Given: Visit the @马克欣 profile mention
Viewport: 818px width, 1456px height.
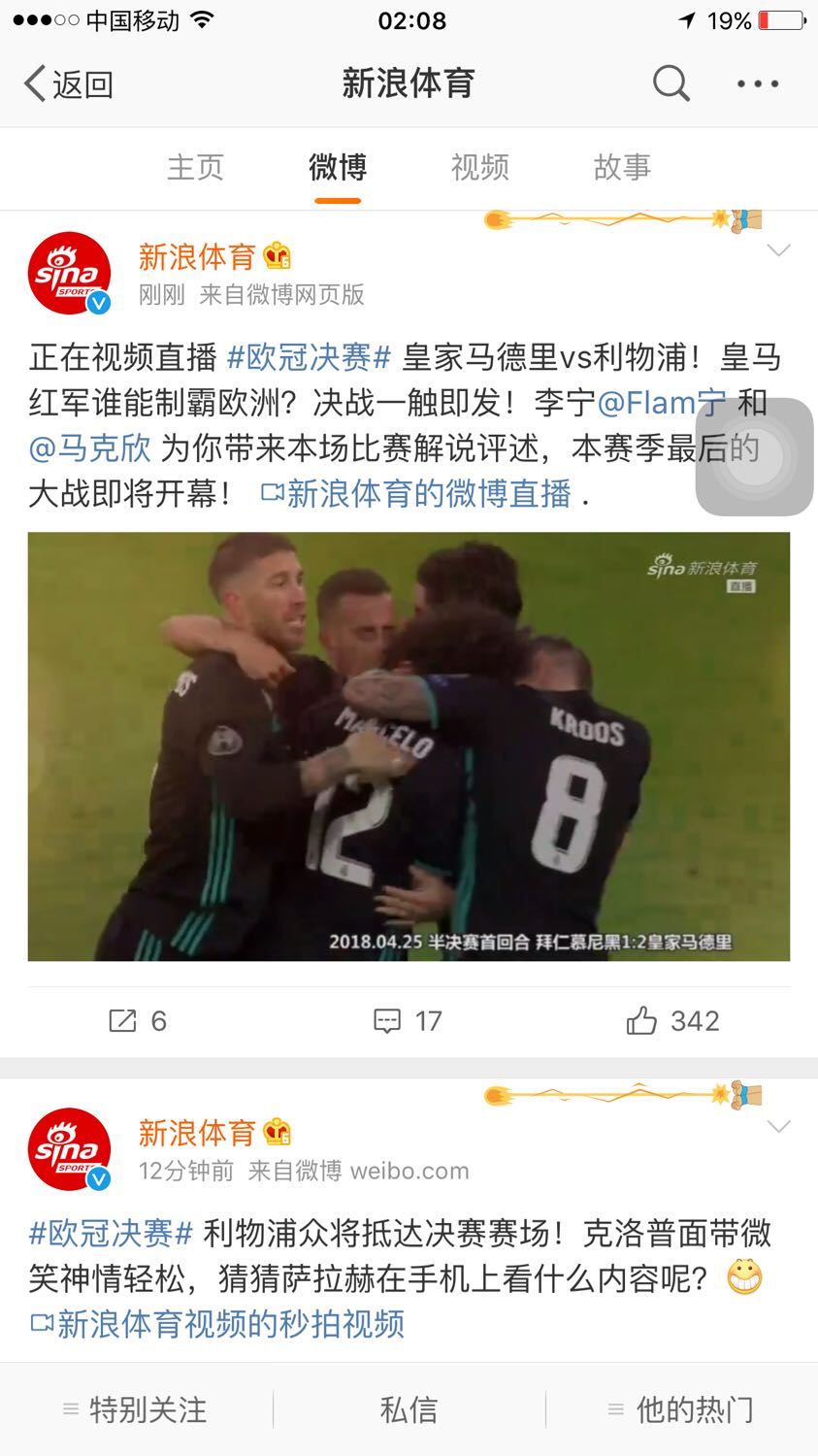Looking at the screenshot, I should (x=90, y=447).
